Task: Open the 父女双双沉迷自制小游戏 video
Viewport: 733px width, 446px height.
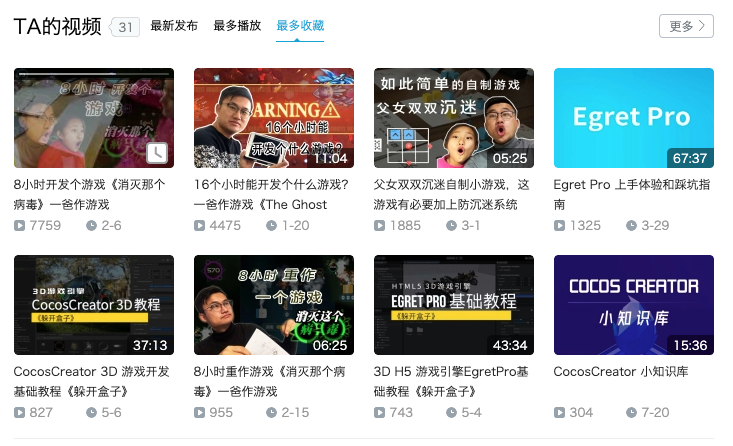Action: point(453,117)
